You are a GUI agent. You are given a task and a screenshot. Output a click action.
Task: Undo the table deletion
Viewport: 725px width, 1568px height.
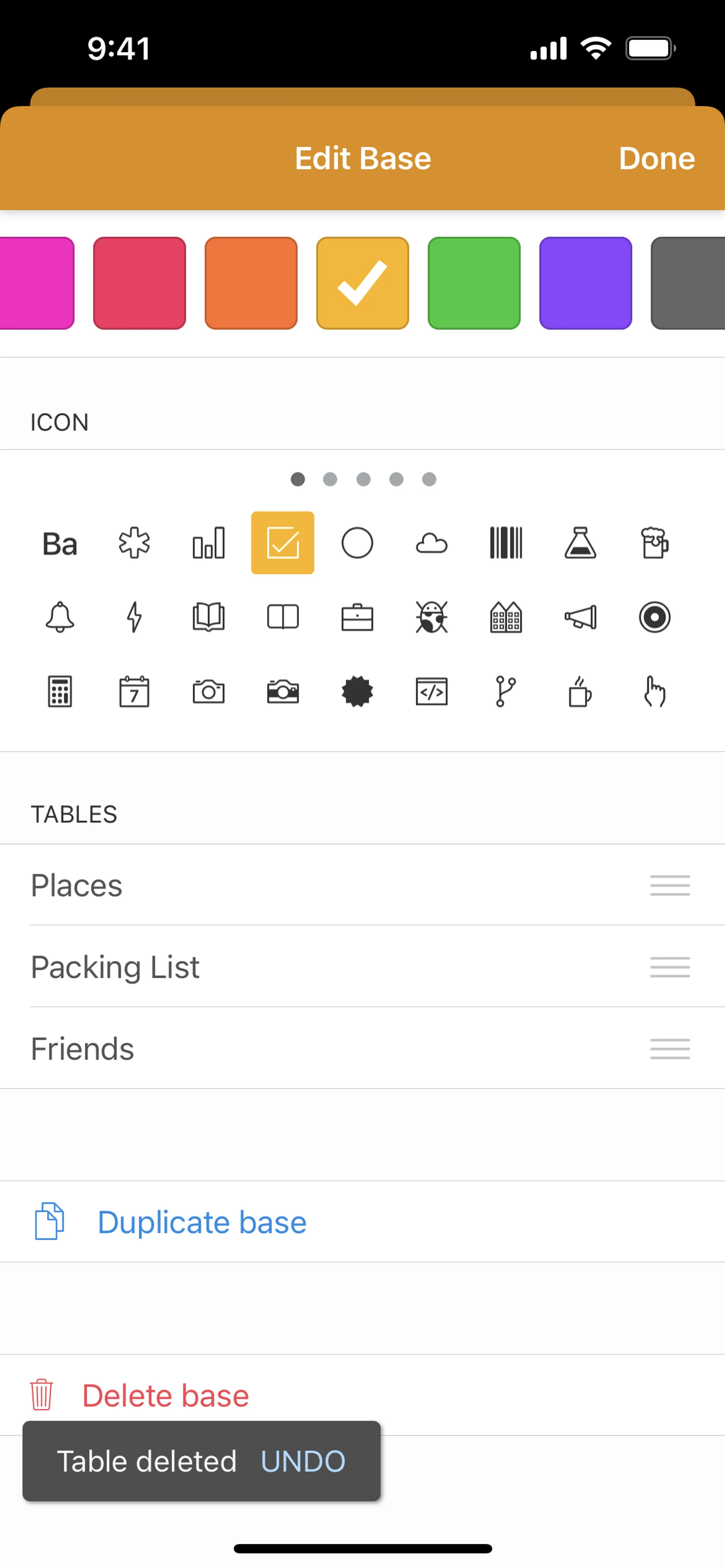[x=303, y=1462]
